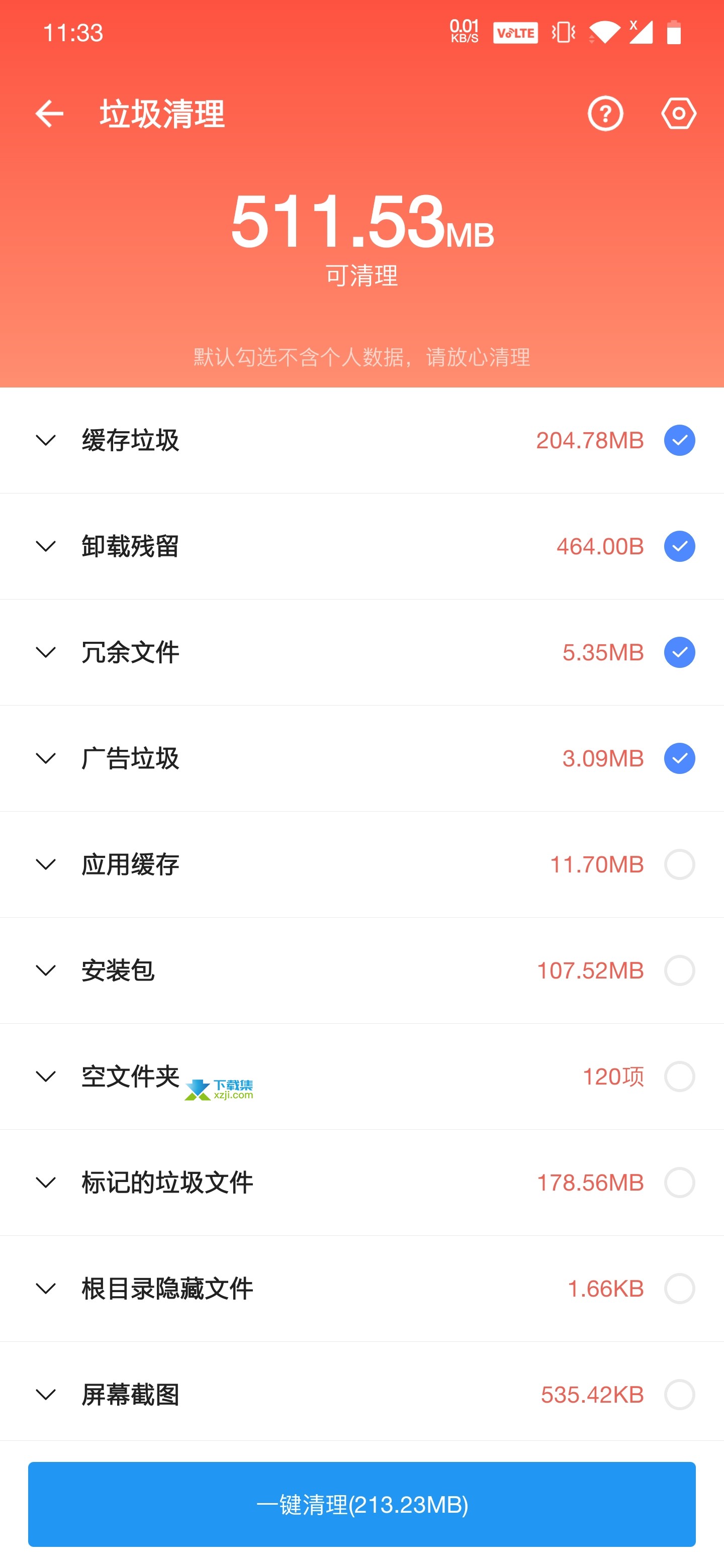724x1568 pixels.
Task: Deselect the 冗余文件 checkbox
Action: click(x=680, y=652)
